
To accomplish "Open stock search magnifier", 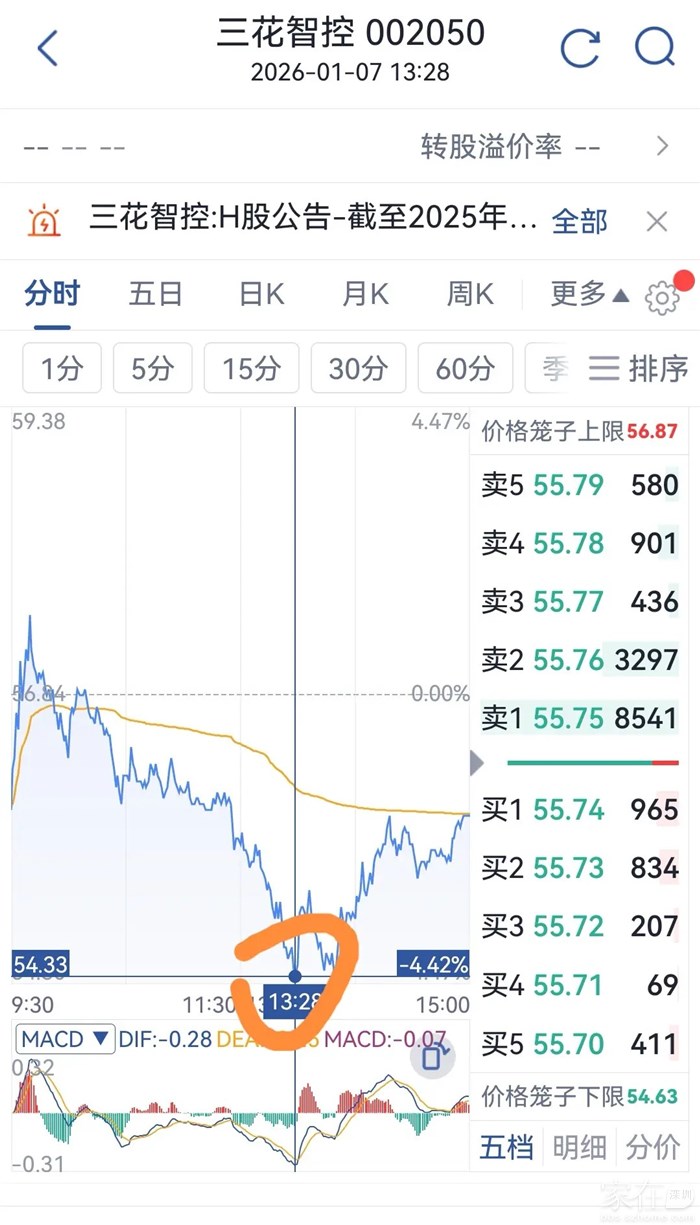I will coord(655,48).
